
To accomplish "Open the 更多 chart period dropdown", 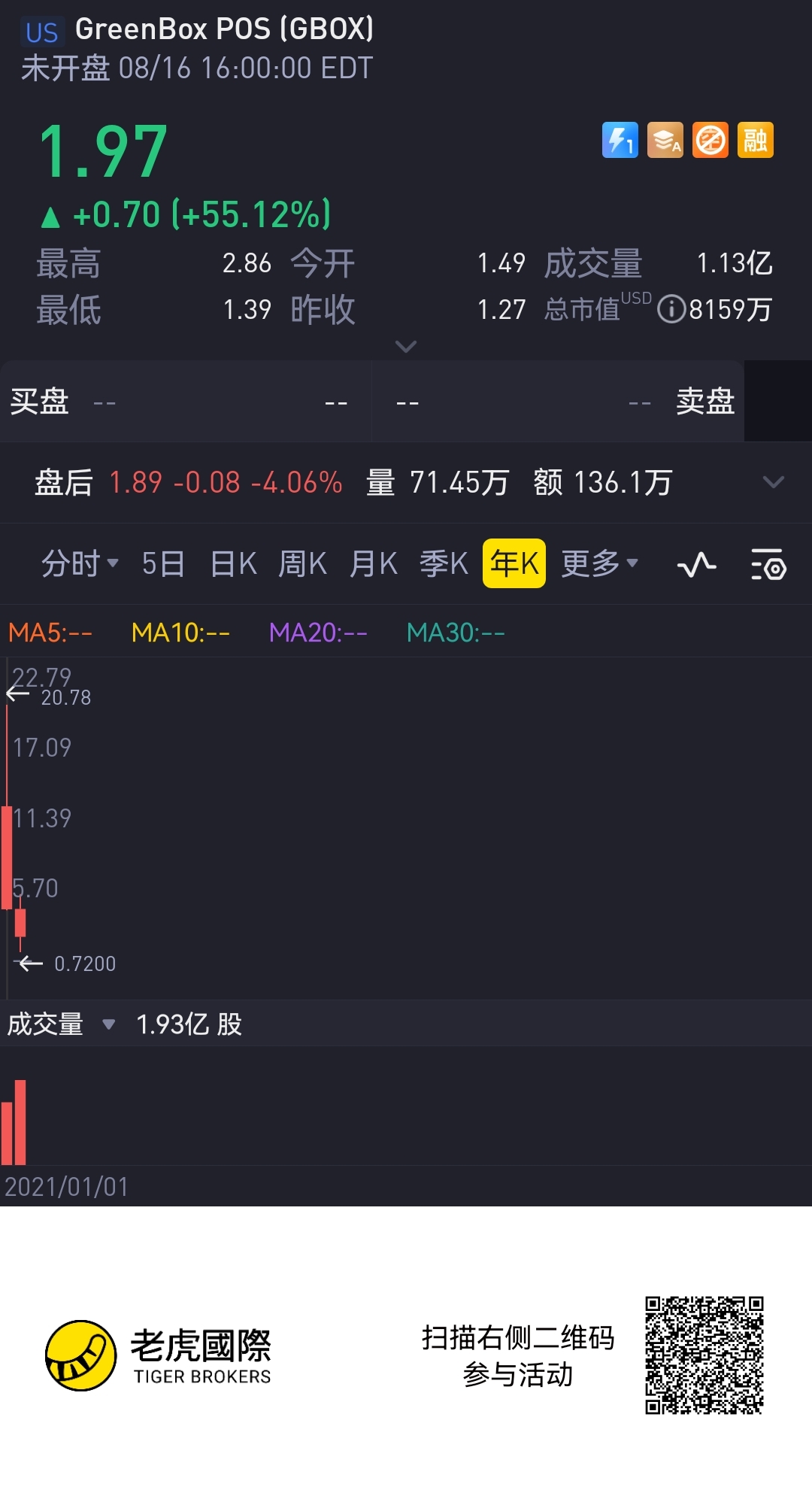I will click(x=599, y=563).
